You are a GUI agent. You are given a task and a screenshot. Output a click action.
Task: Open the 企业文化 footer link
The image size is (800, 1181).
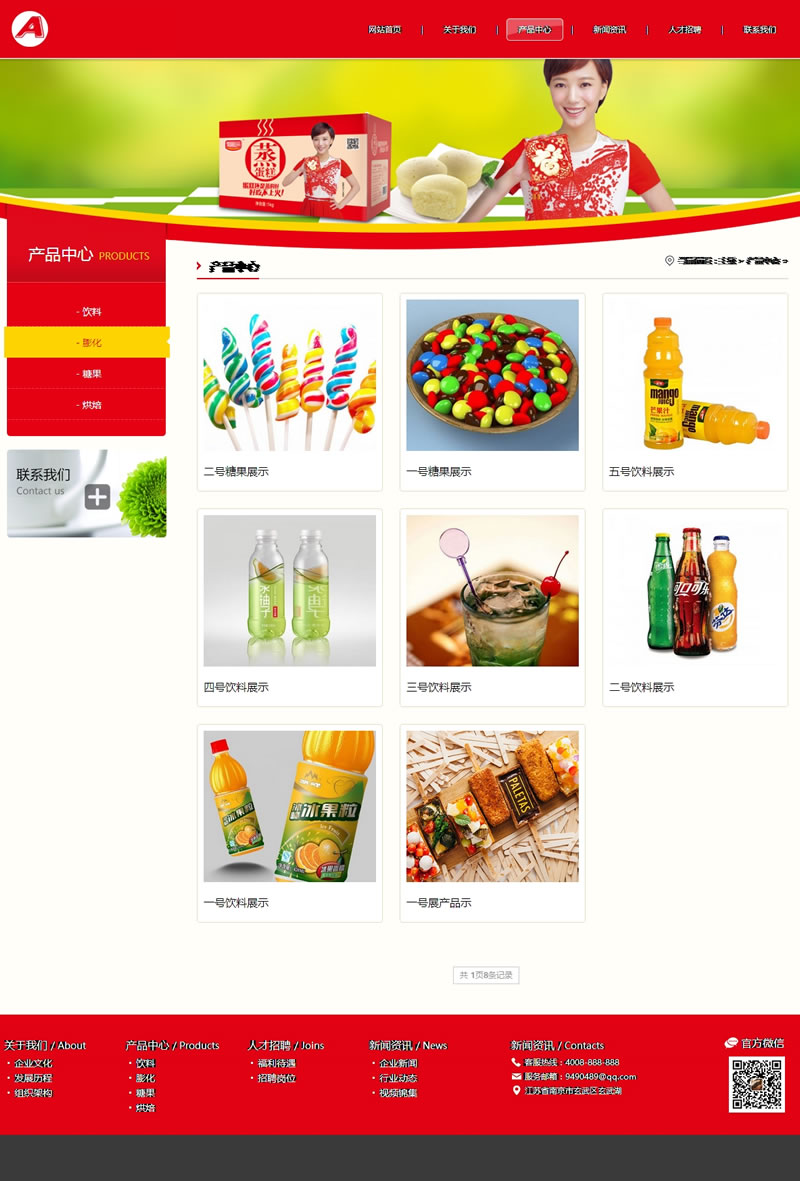pyautogui.click(x=33, y=1063)
